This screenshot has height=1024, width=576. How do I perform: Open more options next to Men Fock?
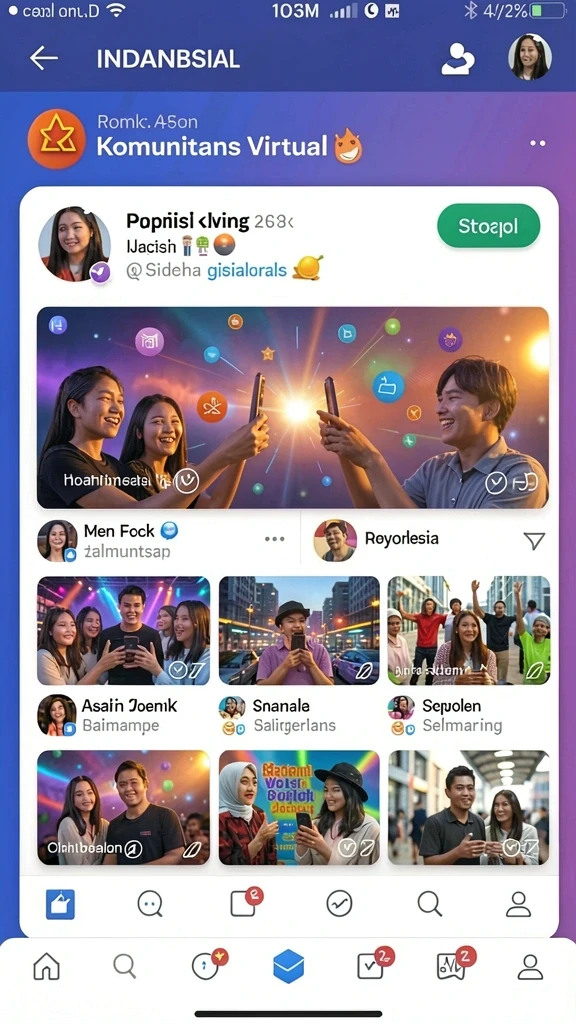(x=274, y=539)
